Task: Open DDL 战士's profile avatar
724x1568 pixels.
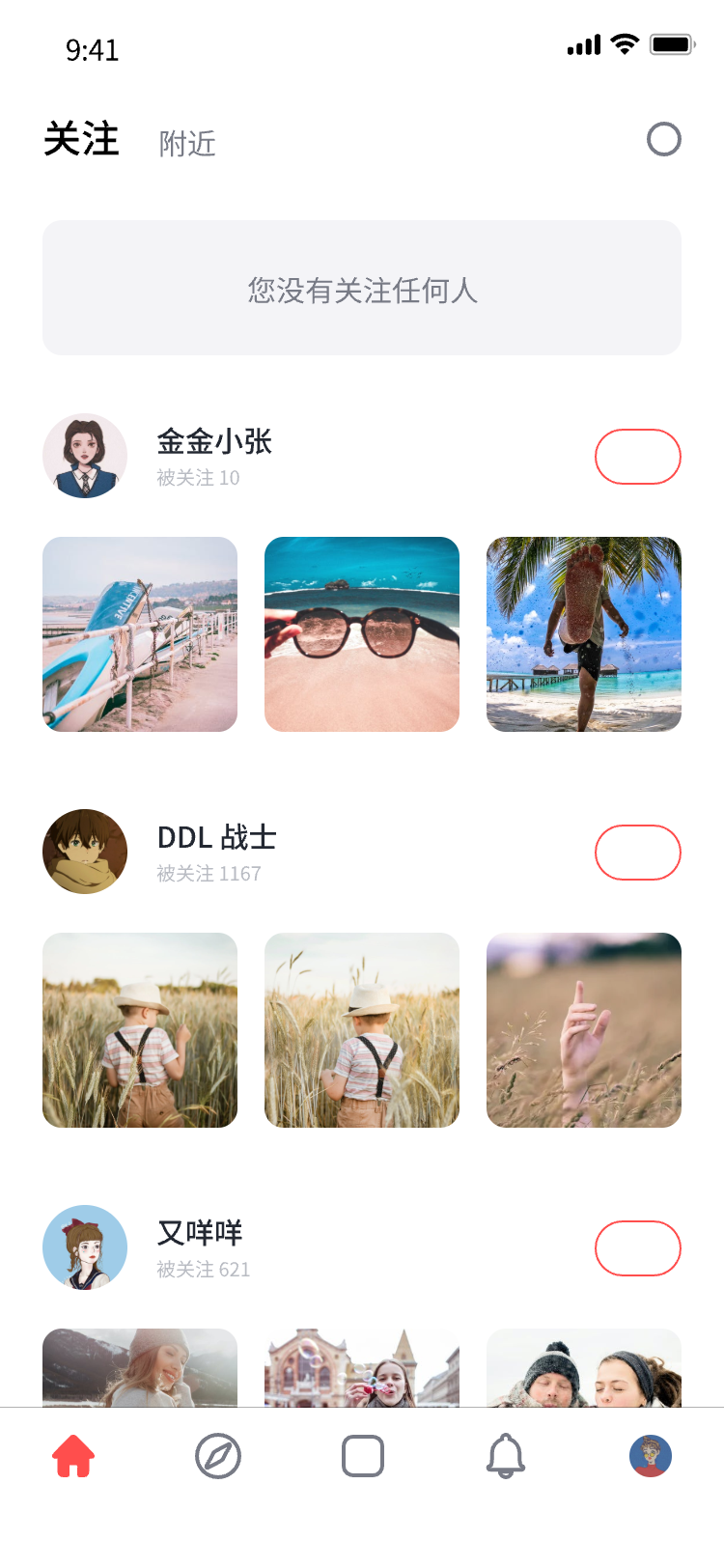Action: pyautogui.click(x=85, y=852)
